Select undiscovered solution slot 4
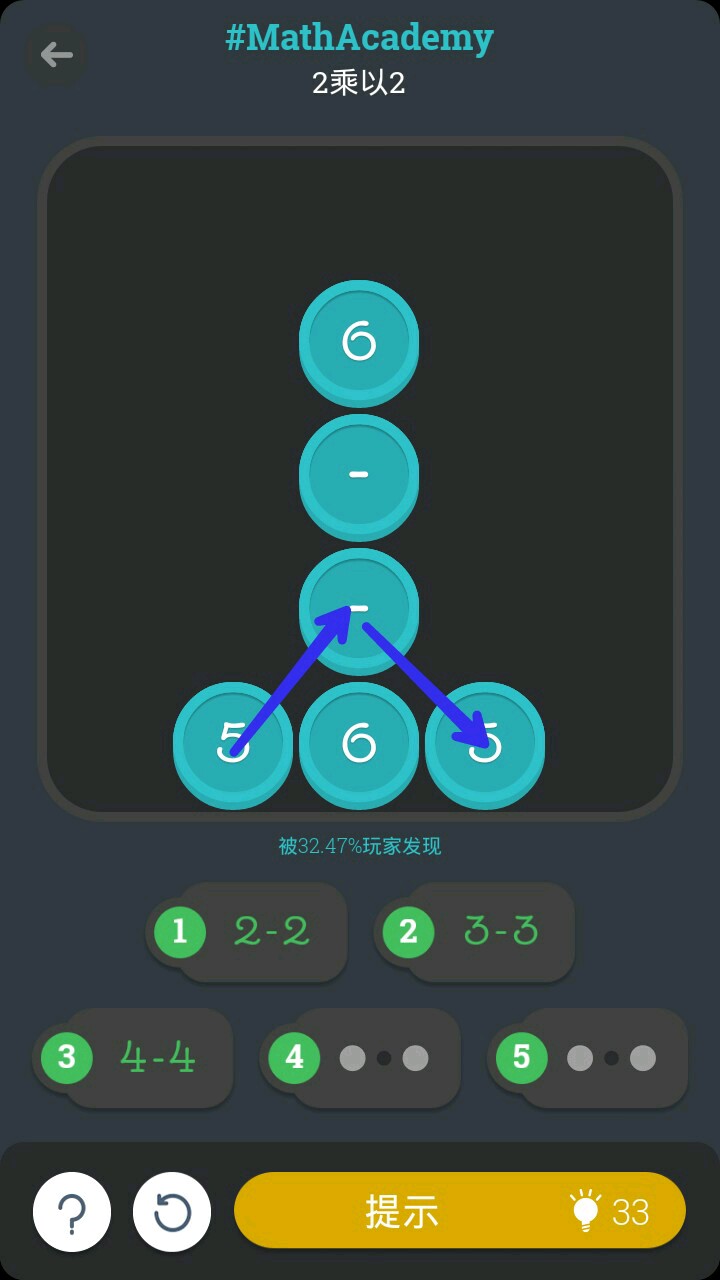 [363, 1057]
